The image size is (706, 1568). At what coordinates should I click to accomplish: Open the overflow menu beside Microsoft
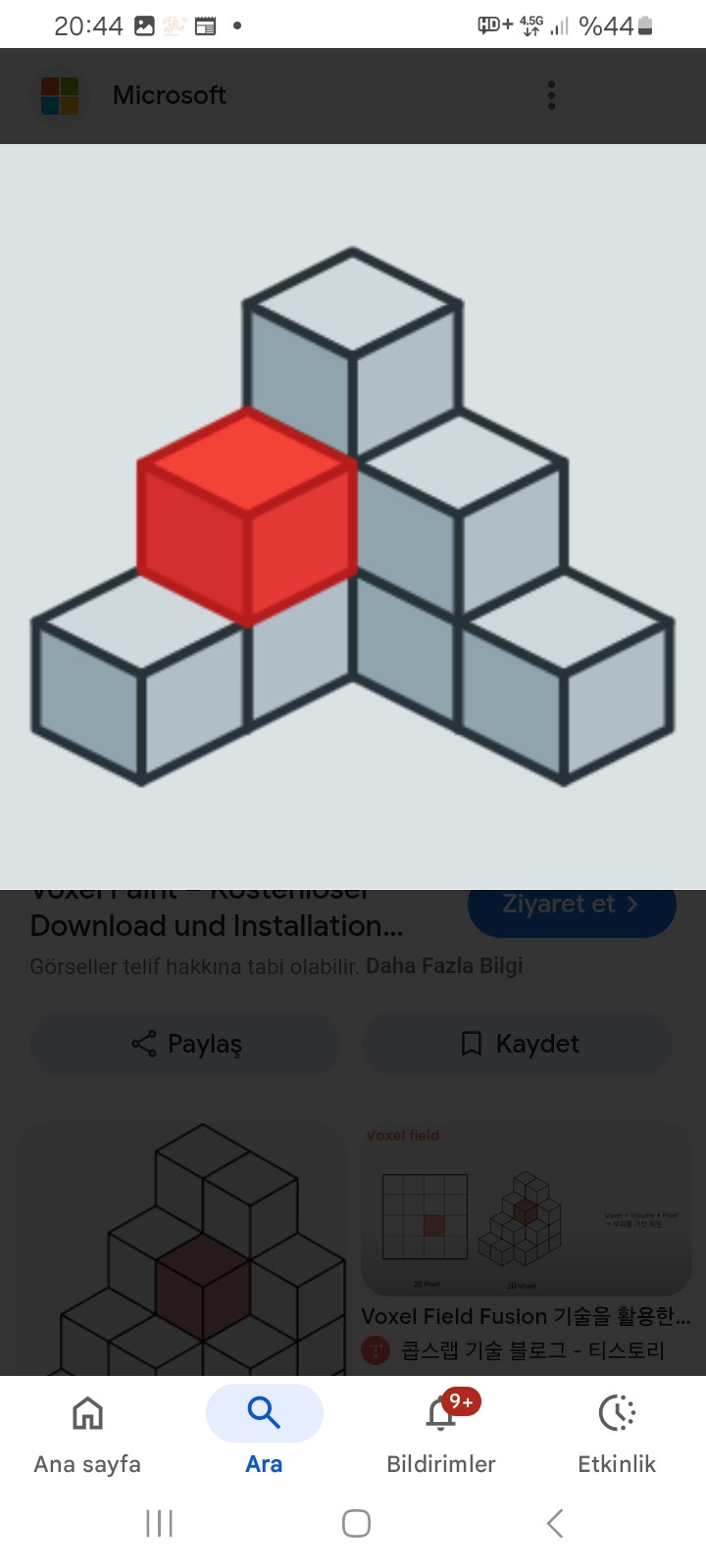click(551, 95)
